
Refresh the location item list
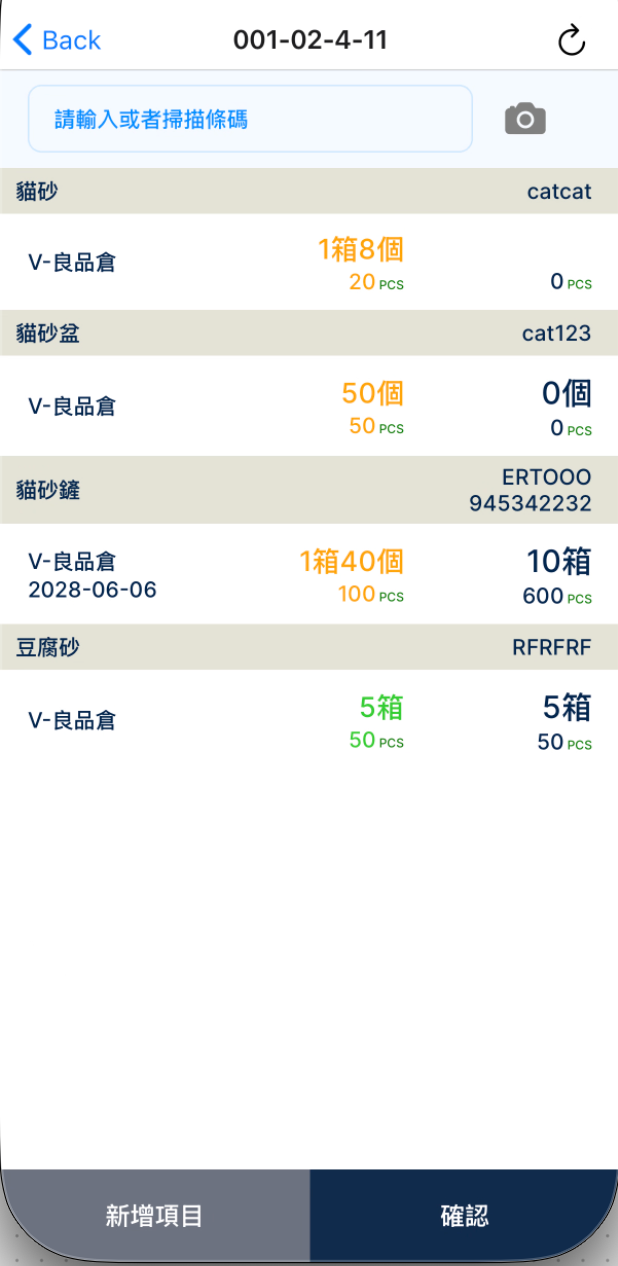pyautogui.click(x=571, y=41)
